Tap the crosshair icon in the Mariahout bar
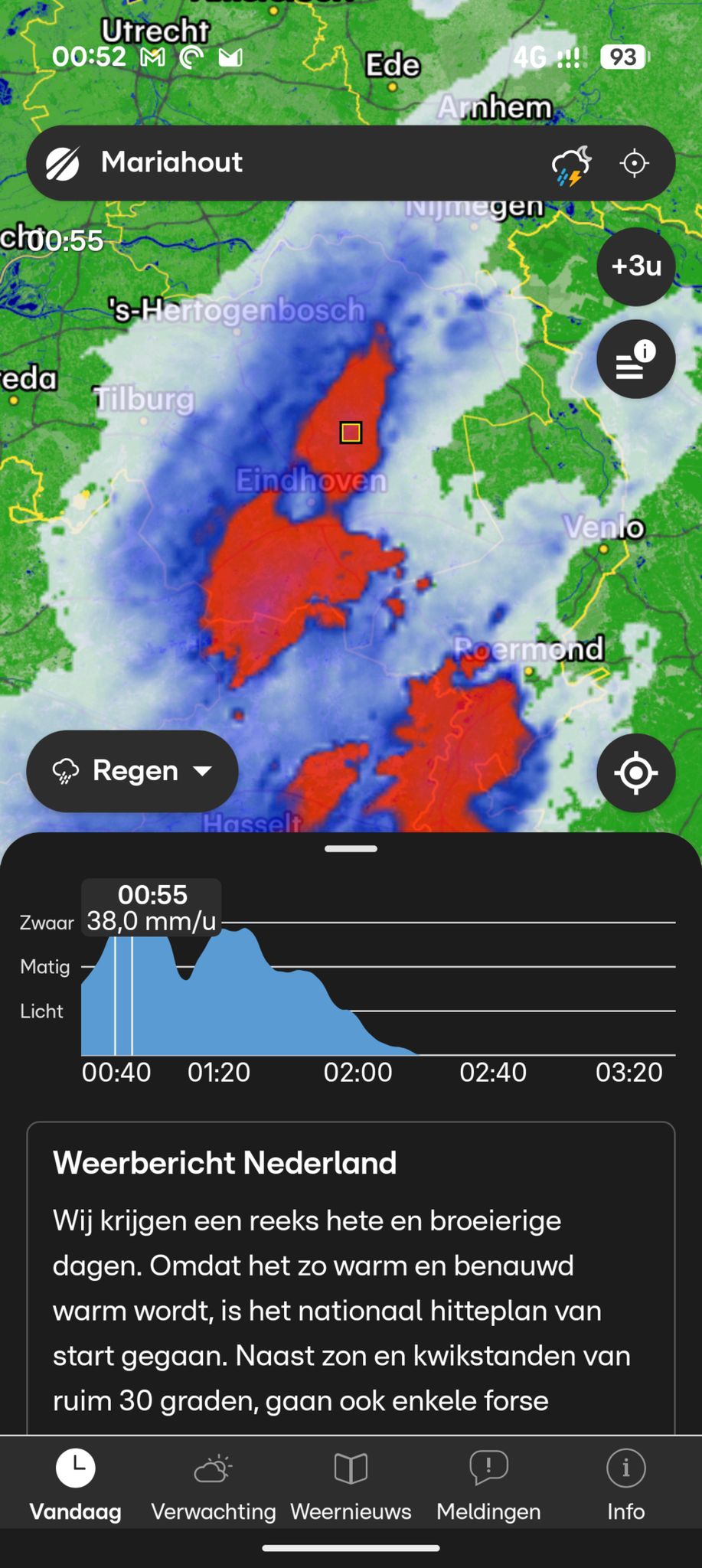Screen dimensions: 702x1568 (x=635, y=163)
